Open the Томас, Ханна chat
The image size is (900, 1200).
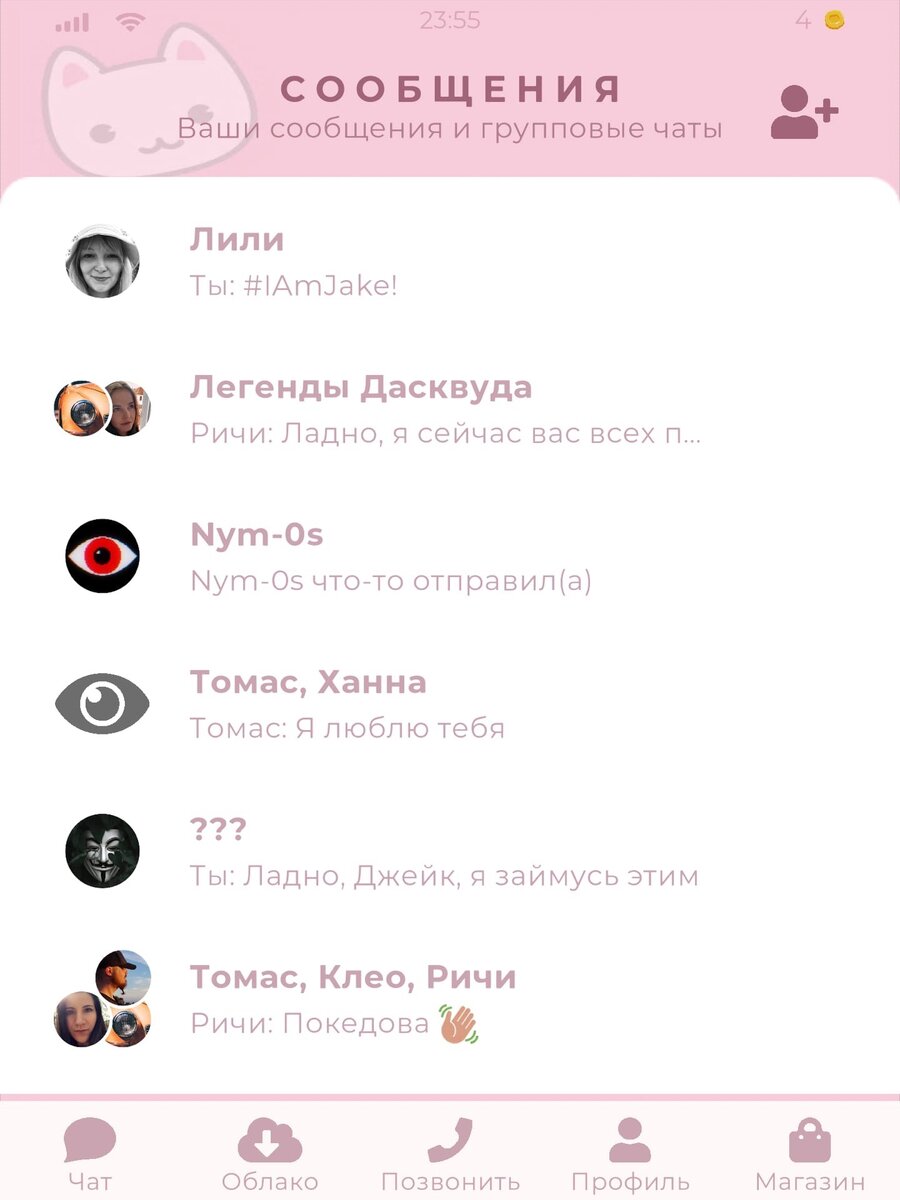[x=400, y=700]
